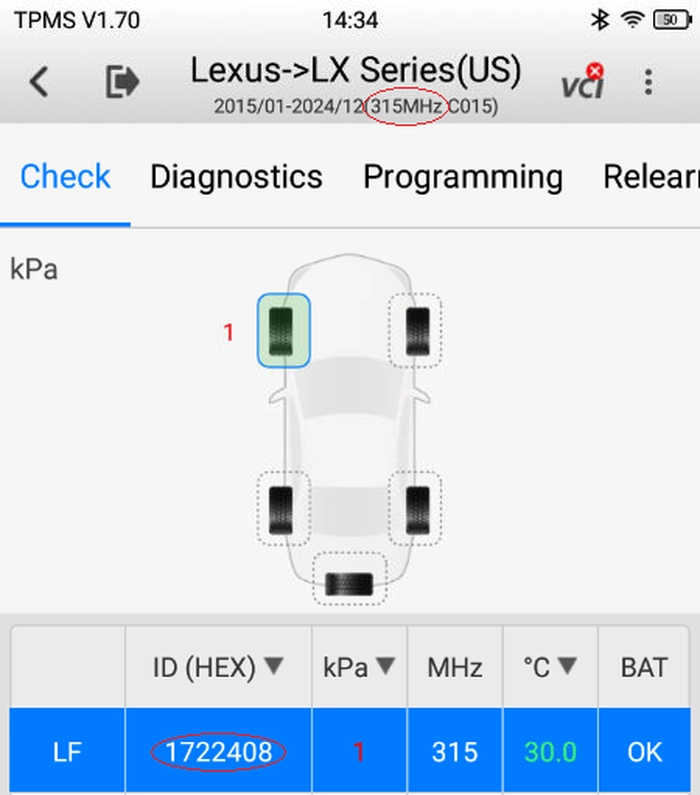This screenshot has width=700, height=795.
Task: Select the LF sensor row
Action: coord(350,751)
